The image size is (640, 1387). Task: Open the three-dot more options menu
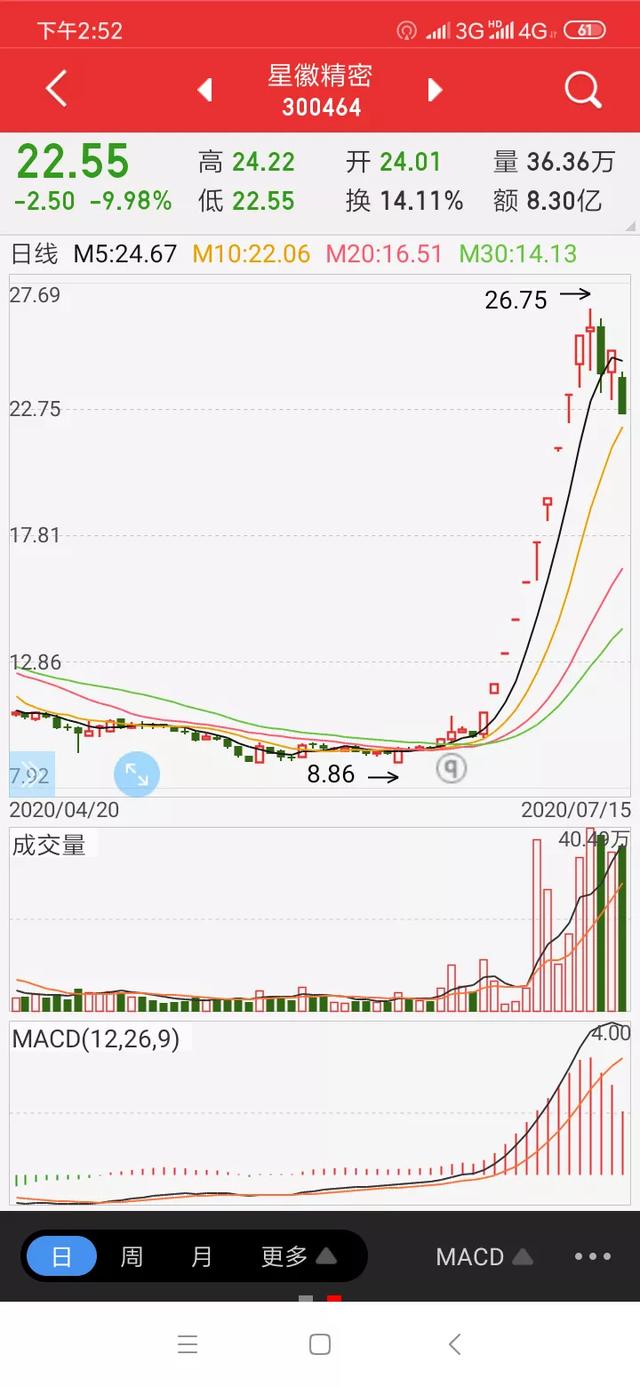[x=592, y=1257]
